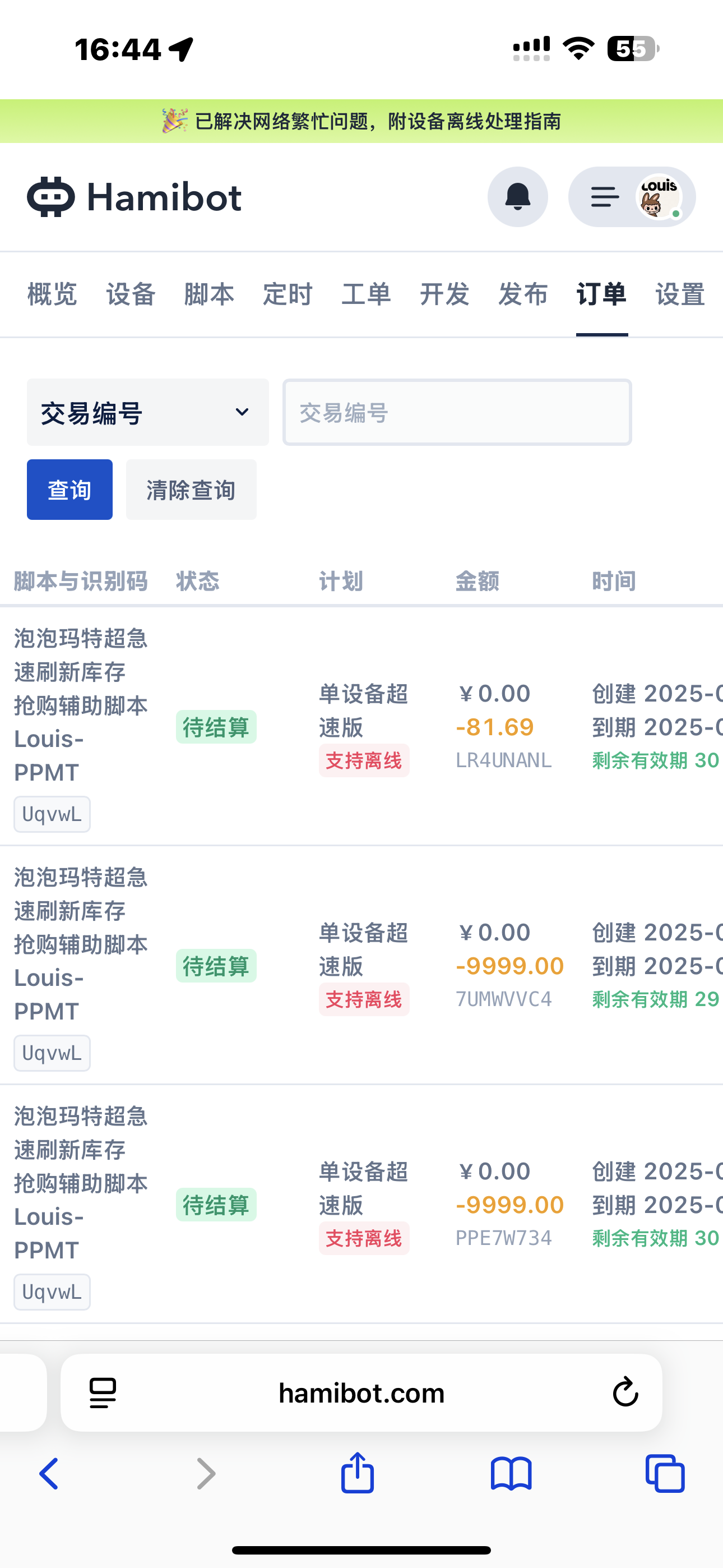Open Safari share sheet
723x1568 pixels.
pyautogui.click(x=357, y=1473)
